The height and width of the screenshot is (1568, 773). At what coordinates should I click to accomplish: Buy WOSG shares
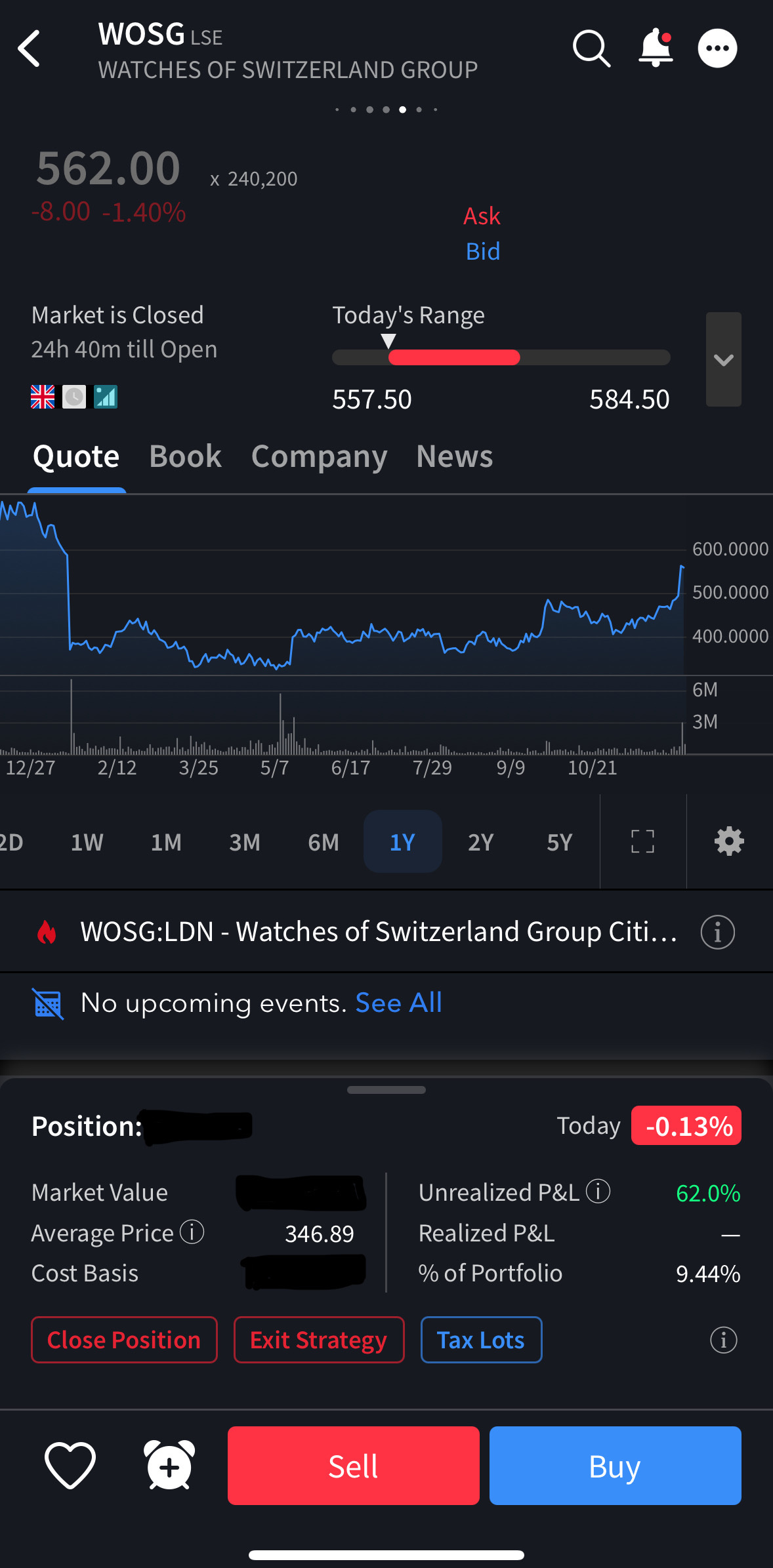[615, 1466]
